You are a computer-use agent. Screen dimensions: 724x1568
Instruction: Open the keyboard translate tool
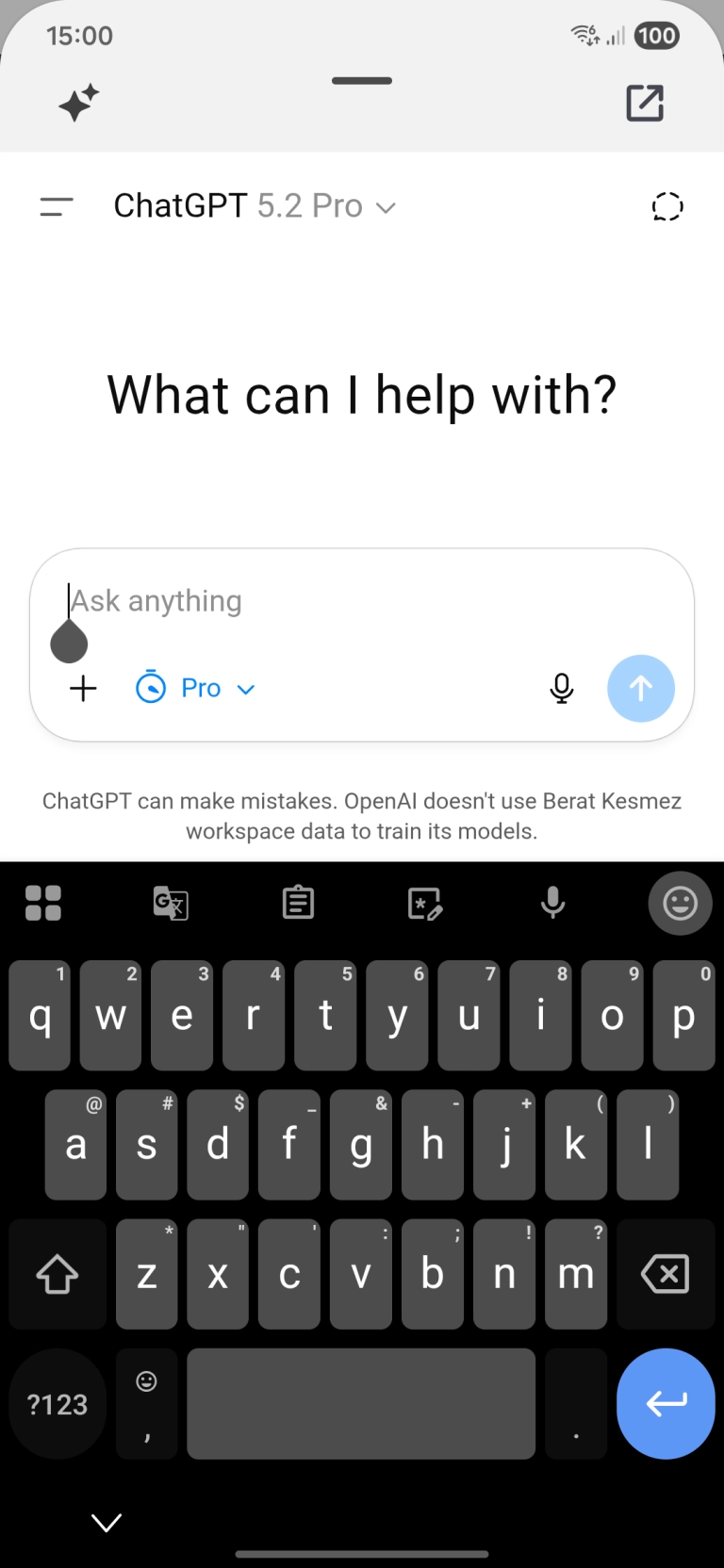tap(171, 904)
